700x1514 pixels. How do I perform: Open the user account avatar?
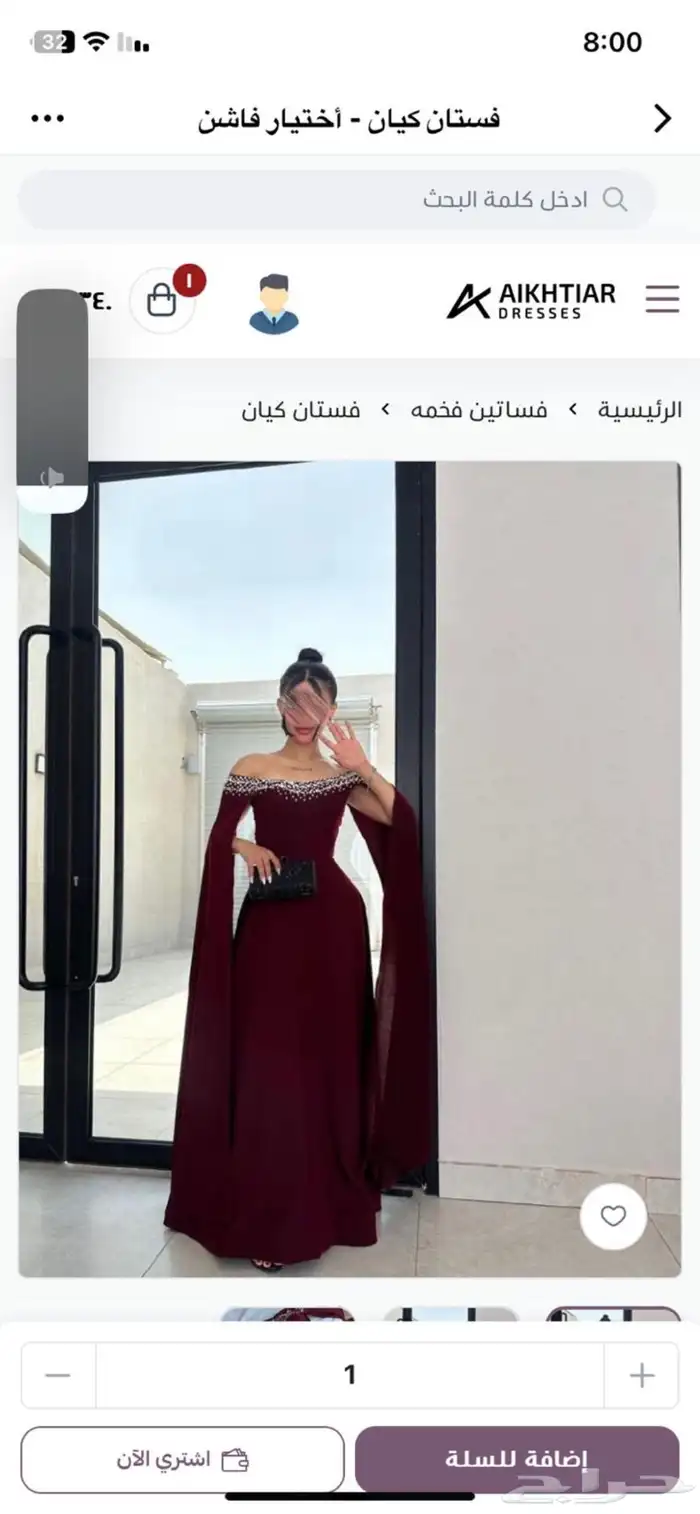273,303
